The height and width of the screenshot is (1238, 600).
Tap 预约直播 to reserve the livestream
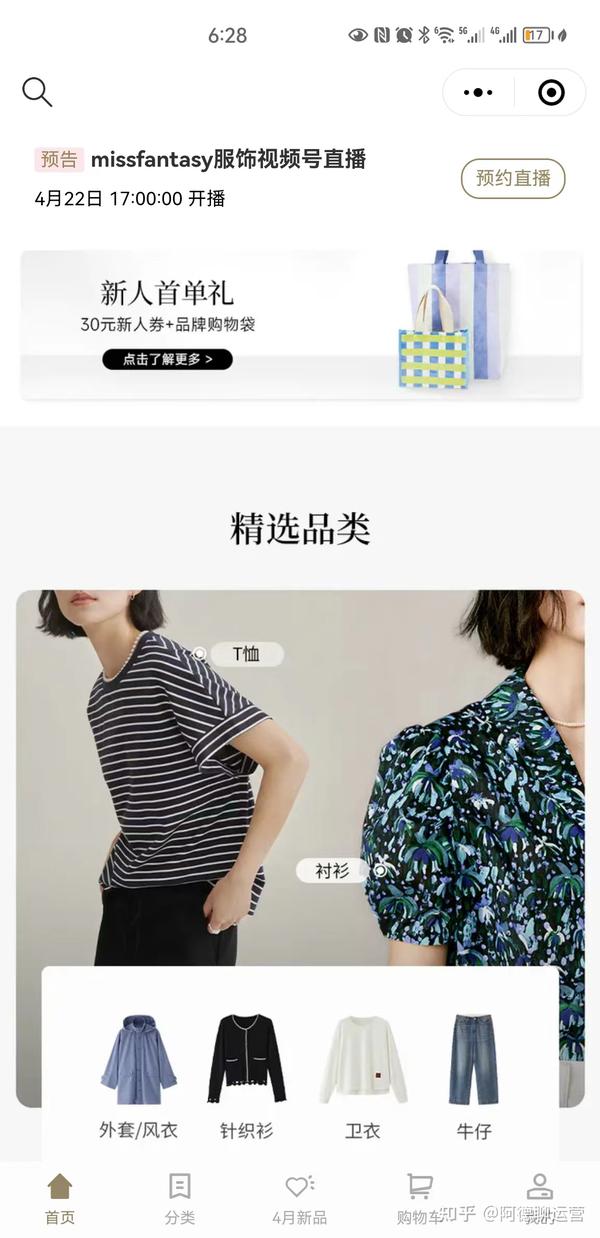tap(513, 178)
